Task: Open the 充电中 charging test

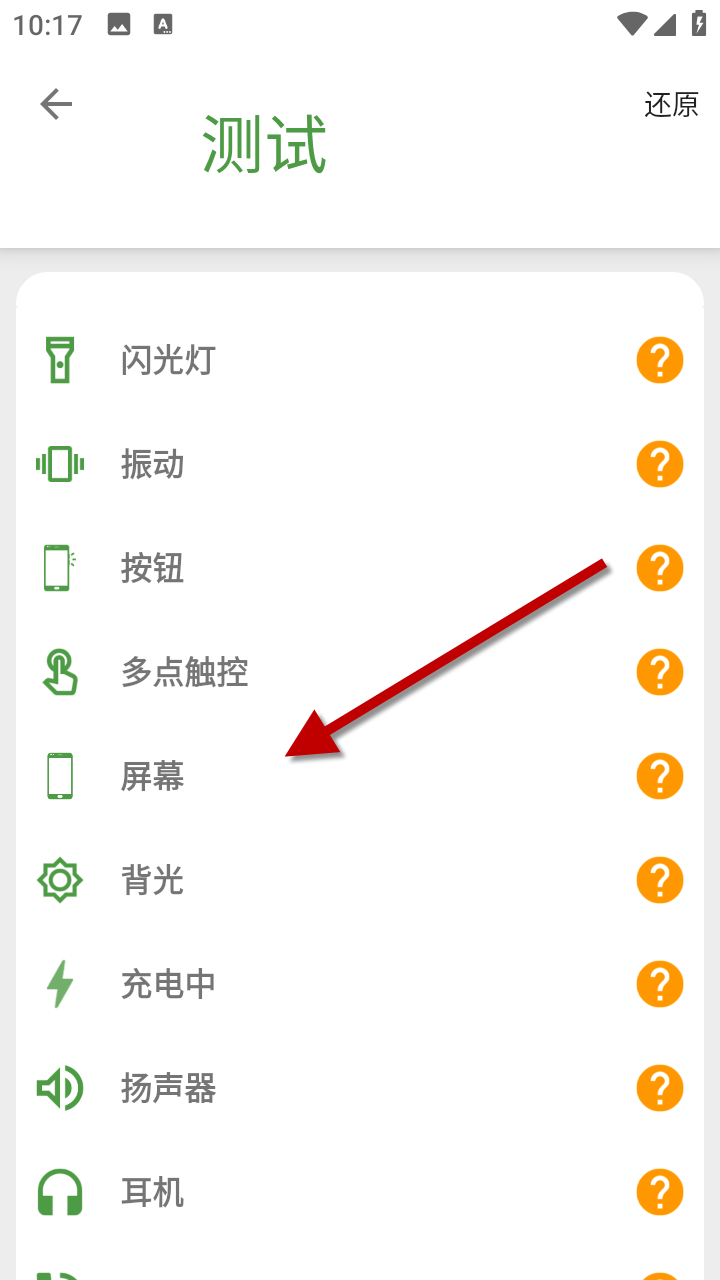Action: click(x=168, y=984)
